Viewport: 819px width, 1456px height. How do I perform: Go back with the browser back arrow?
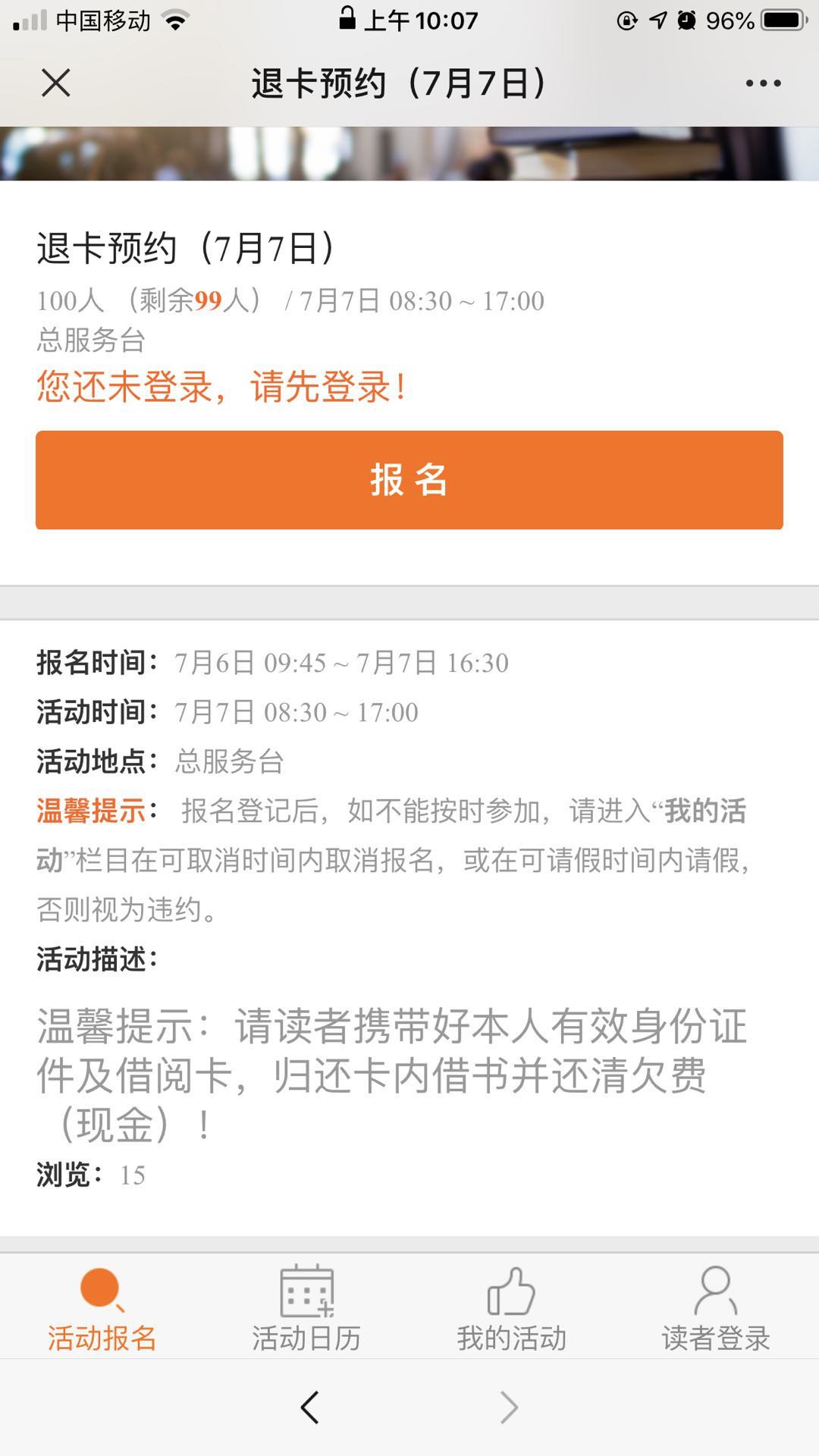click(x=309, y=1407)
